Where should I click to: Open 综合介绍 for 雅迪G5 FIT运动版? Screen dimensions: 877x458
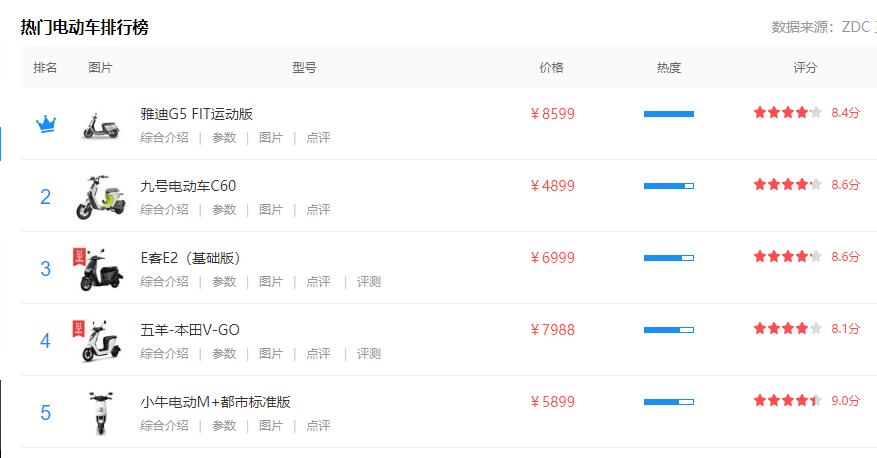click(x=164, y=138)
